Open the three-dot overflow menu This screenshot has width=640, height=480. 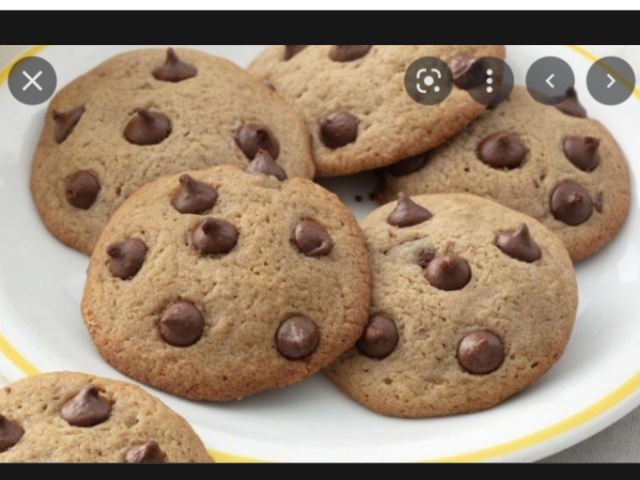489,81
